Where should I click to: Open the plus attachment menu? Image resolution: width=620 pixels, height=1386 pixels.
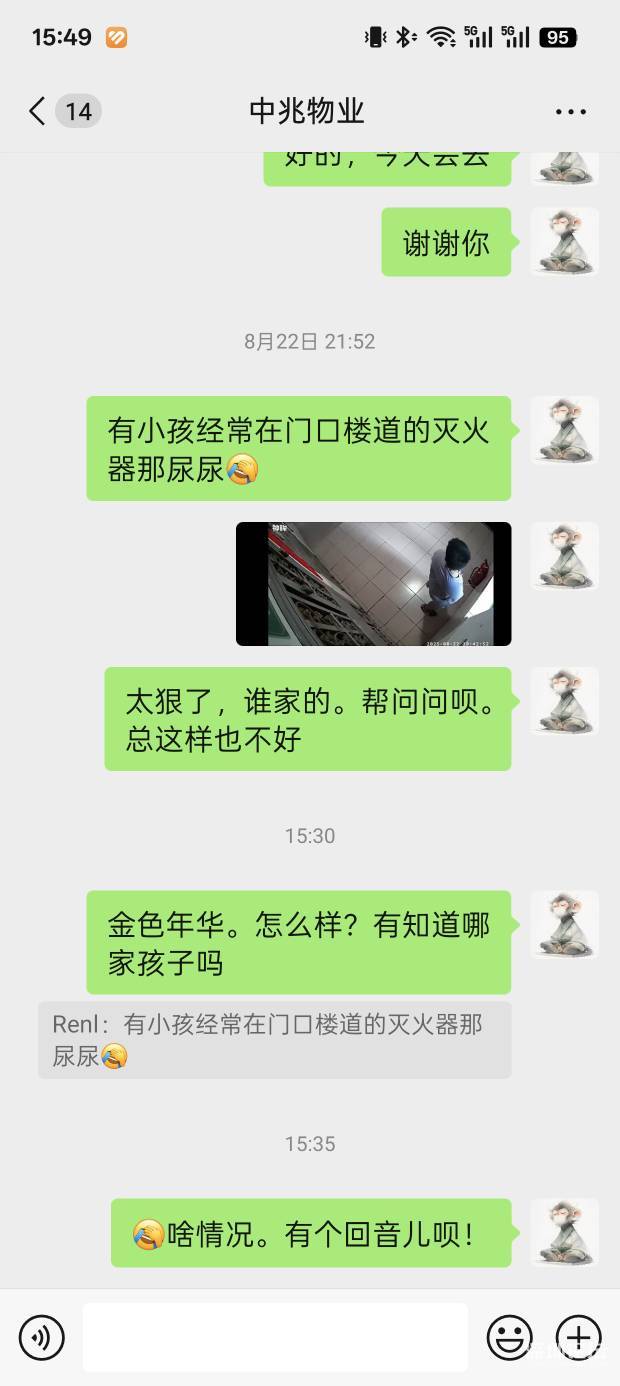(x=578, y=1337)
